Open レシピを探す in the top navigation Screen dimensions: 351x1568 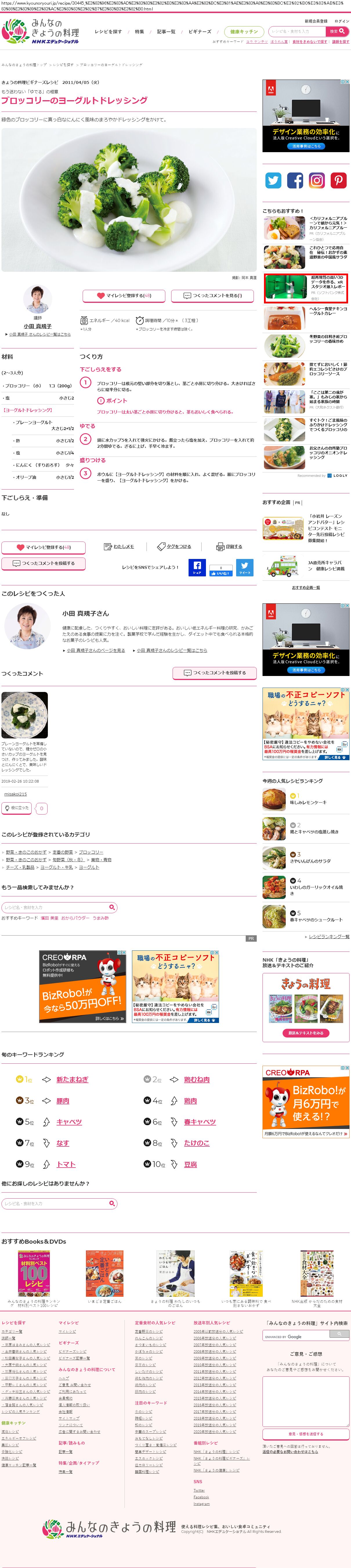click(x=108, y=32)
